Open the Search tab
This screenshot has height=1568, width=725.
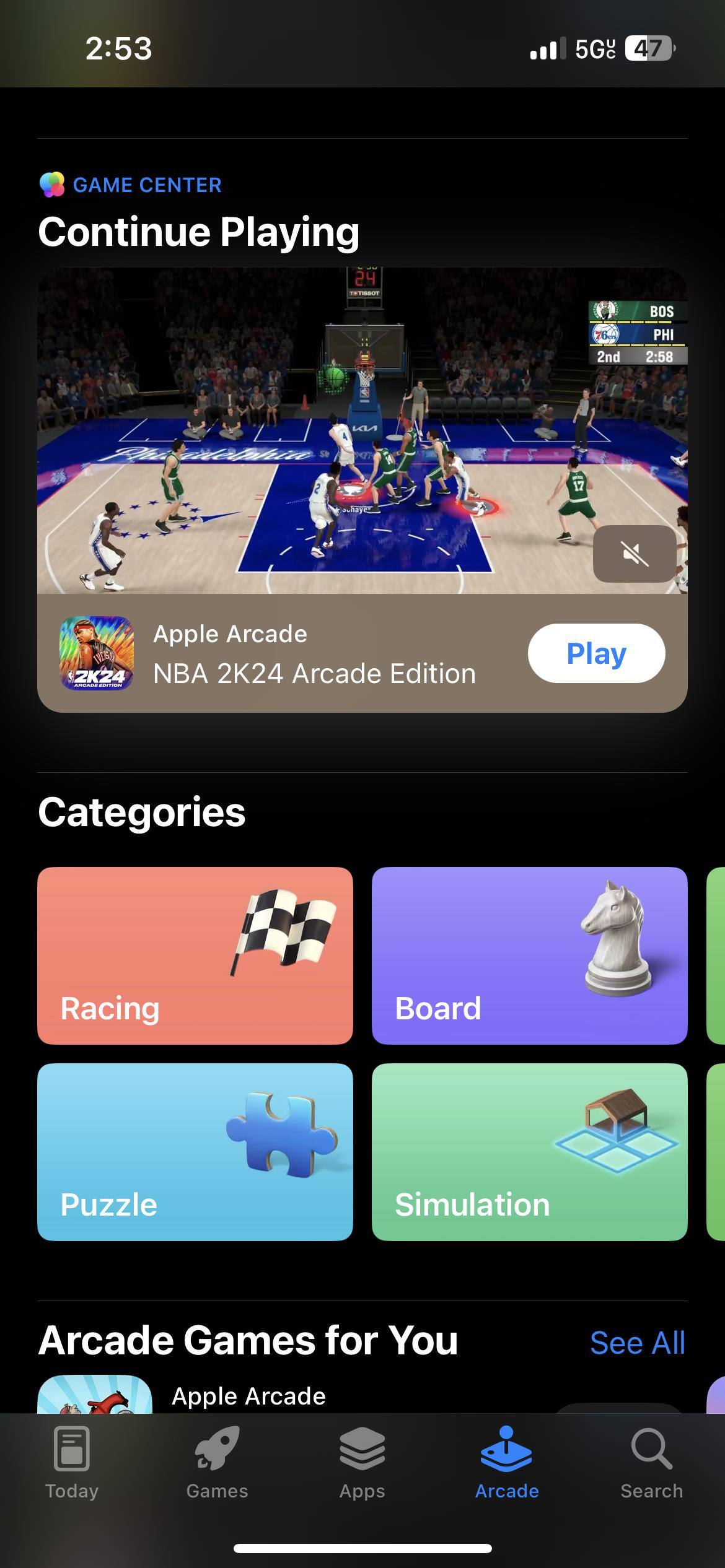point(651,1463)
